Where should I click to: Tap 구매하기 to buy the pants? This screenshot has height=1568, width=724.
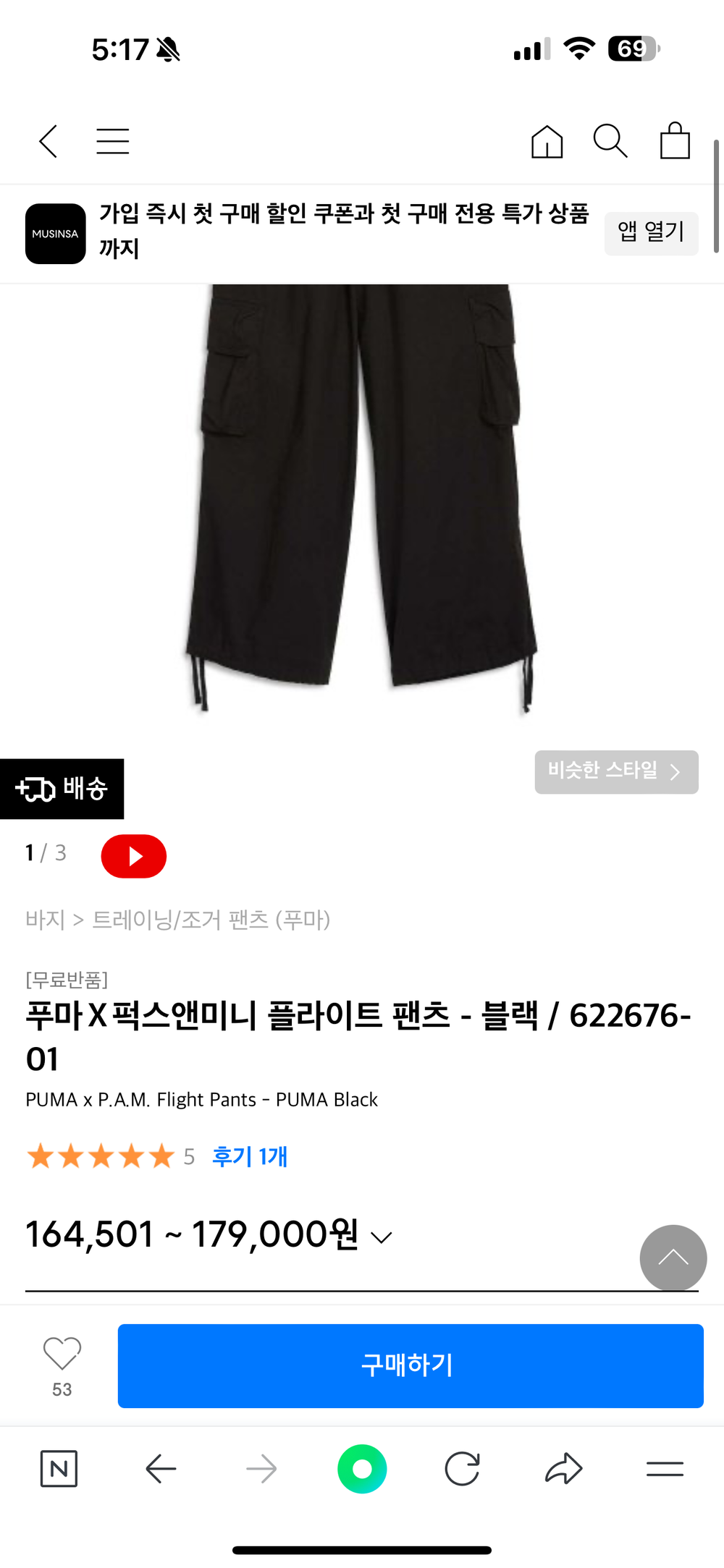(411, 1365)
